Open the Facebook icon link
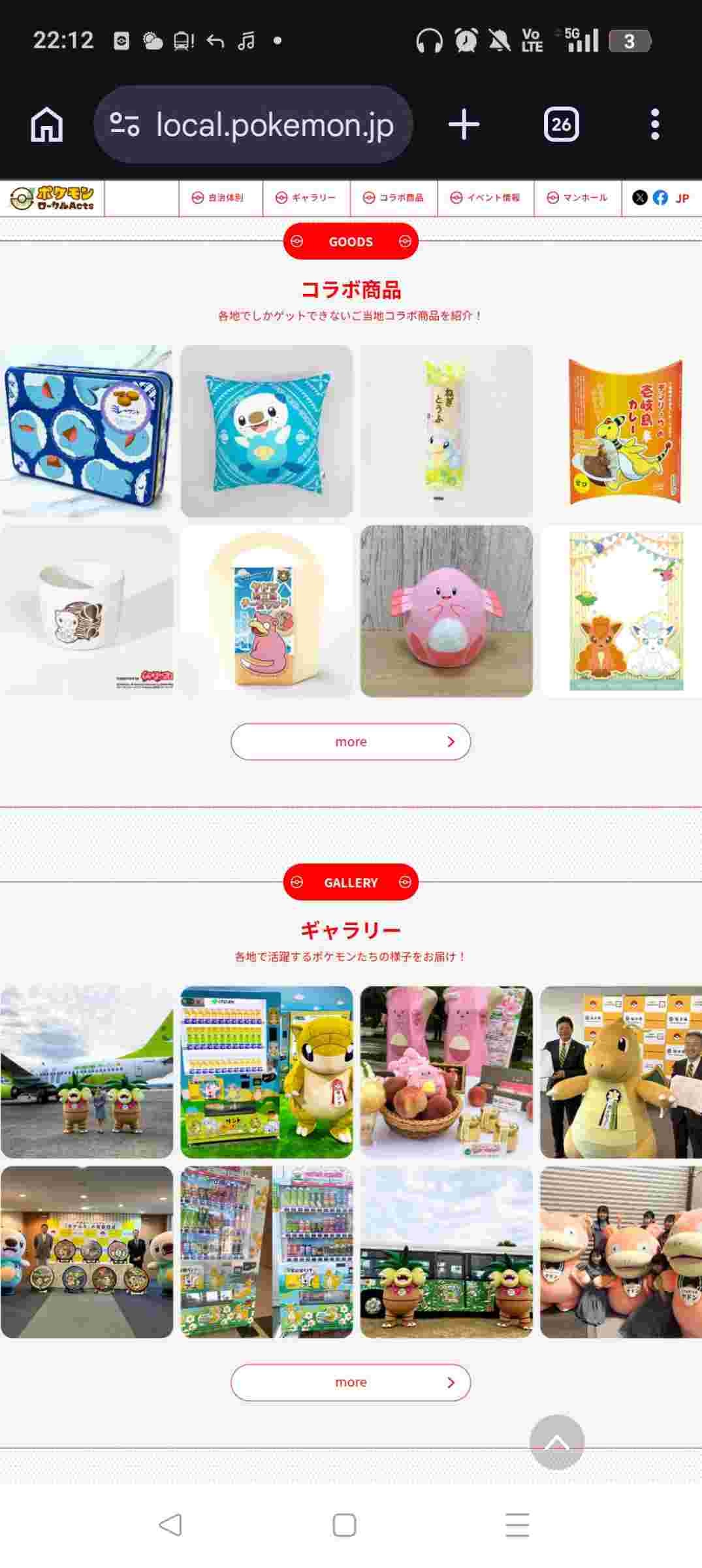Viewport: 702px width, 1568px height. (661, 198)
